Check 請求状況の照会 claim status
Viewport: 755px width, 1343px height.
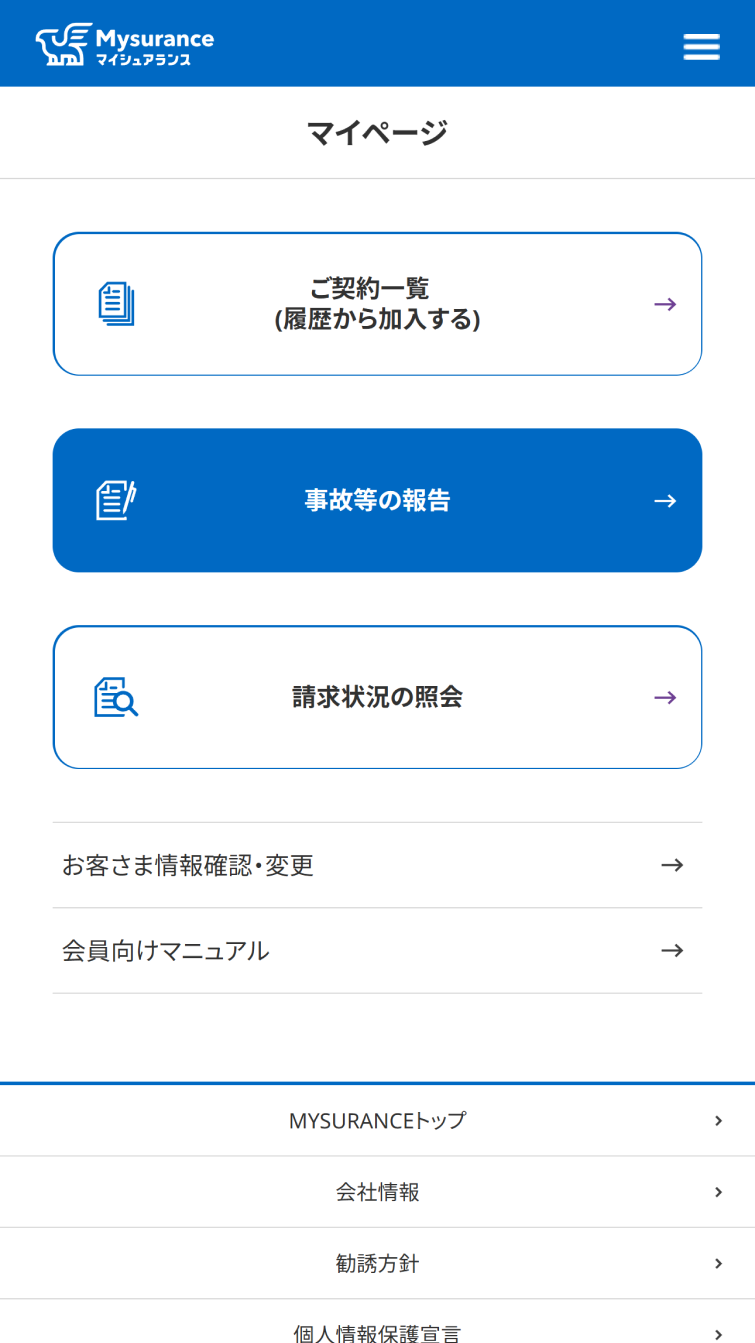coord(377,697)
